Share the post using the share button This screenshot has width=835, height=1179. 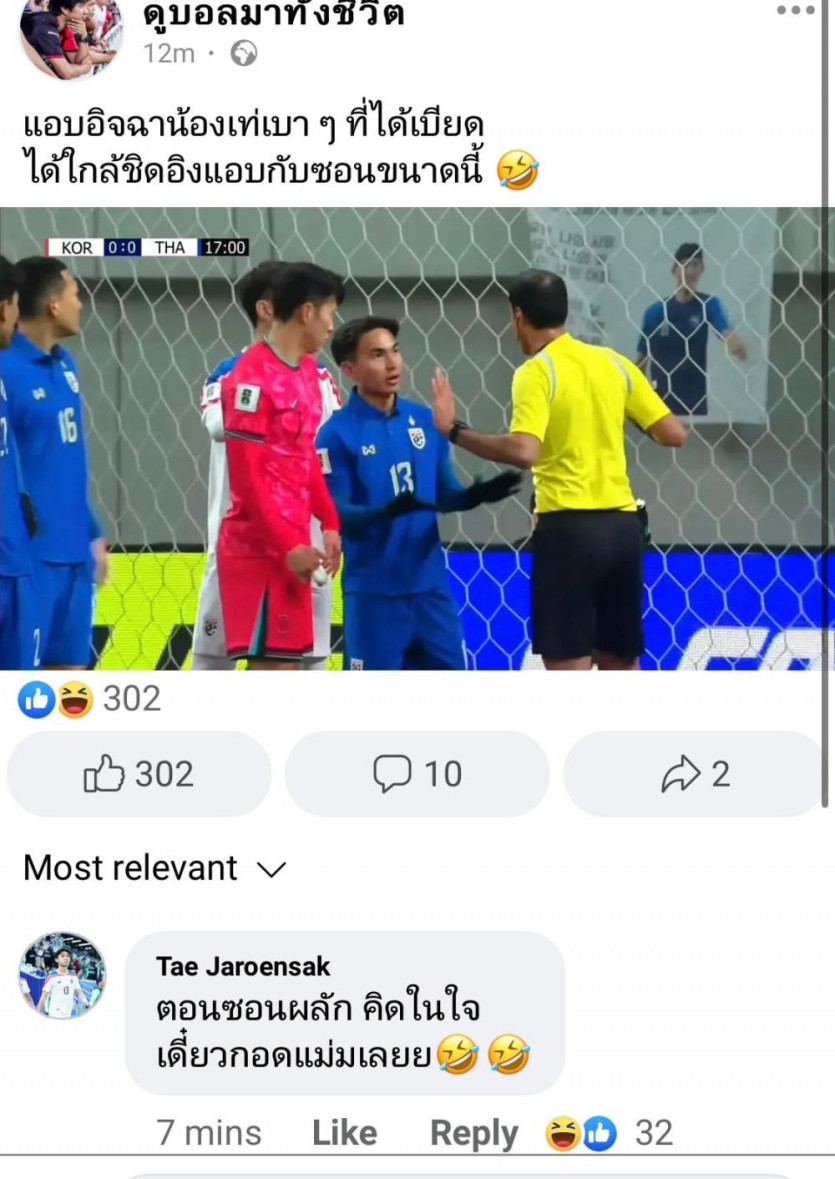coord(695,774)
